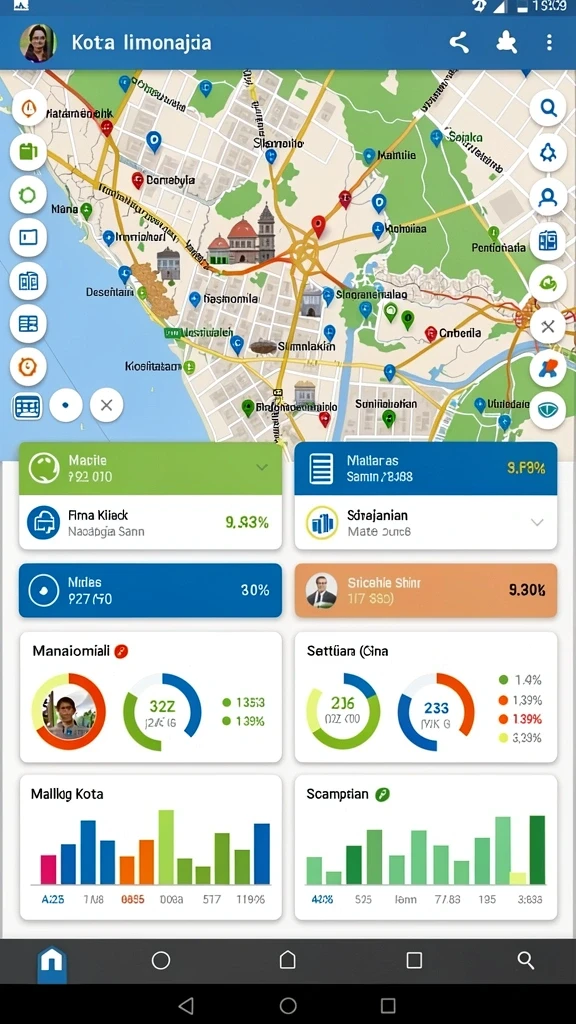Open the person button on the map toolbar
Screen dimensions: 576x1024
coord(548,196)
